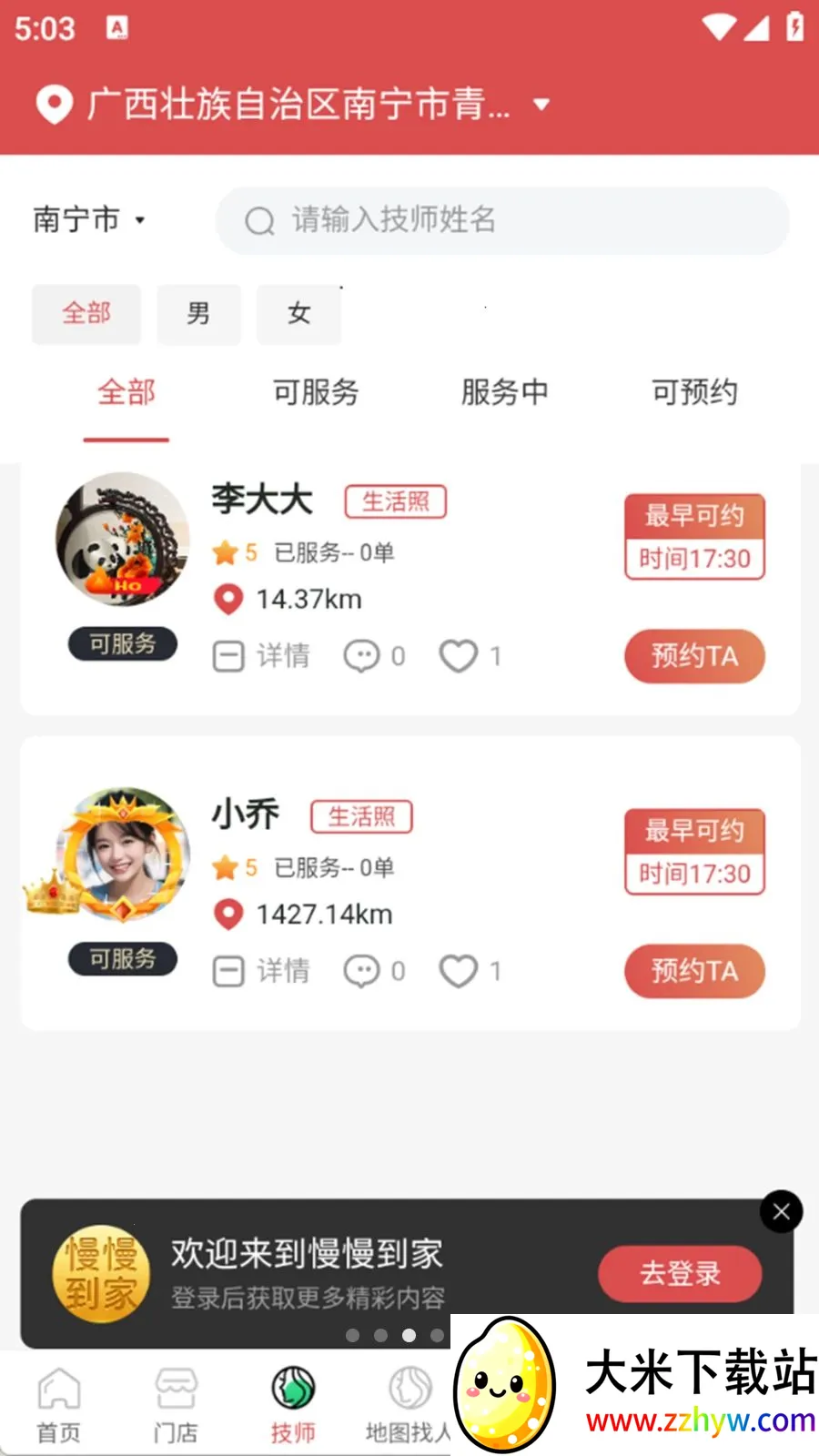Book 小乔 with 预约TA

coord(694,971)
